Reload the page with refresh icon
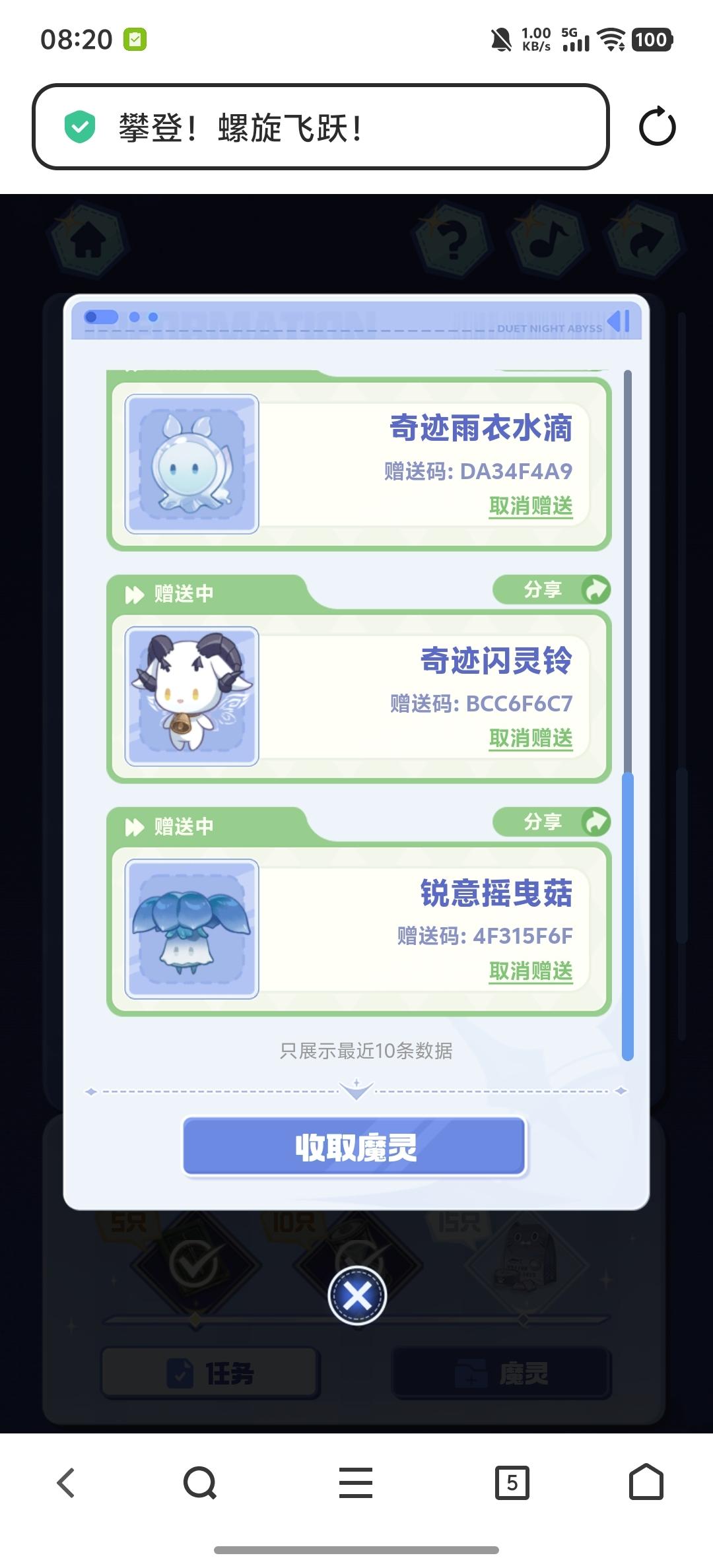Viewport: 713px width, 1568px height. [x=657, y=127]
